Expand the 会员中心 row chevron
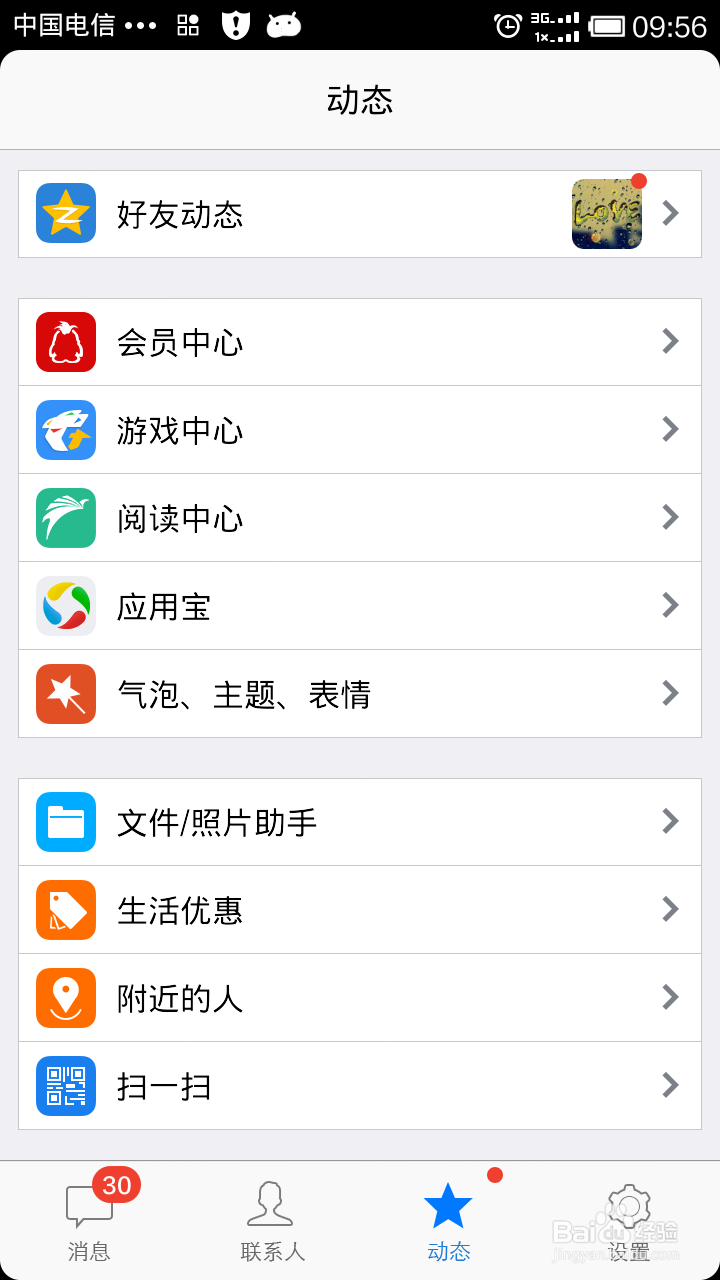The height and width of the screenshot is (1280, 720). 669,340
